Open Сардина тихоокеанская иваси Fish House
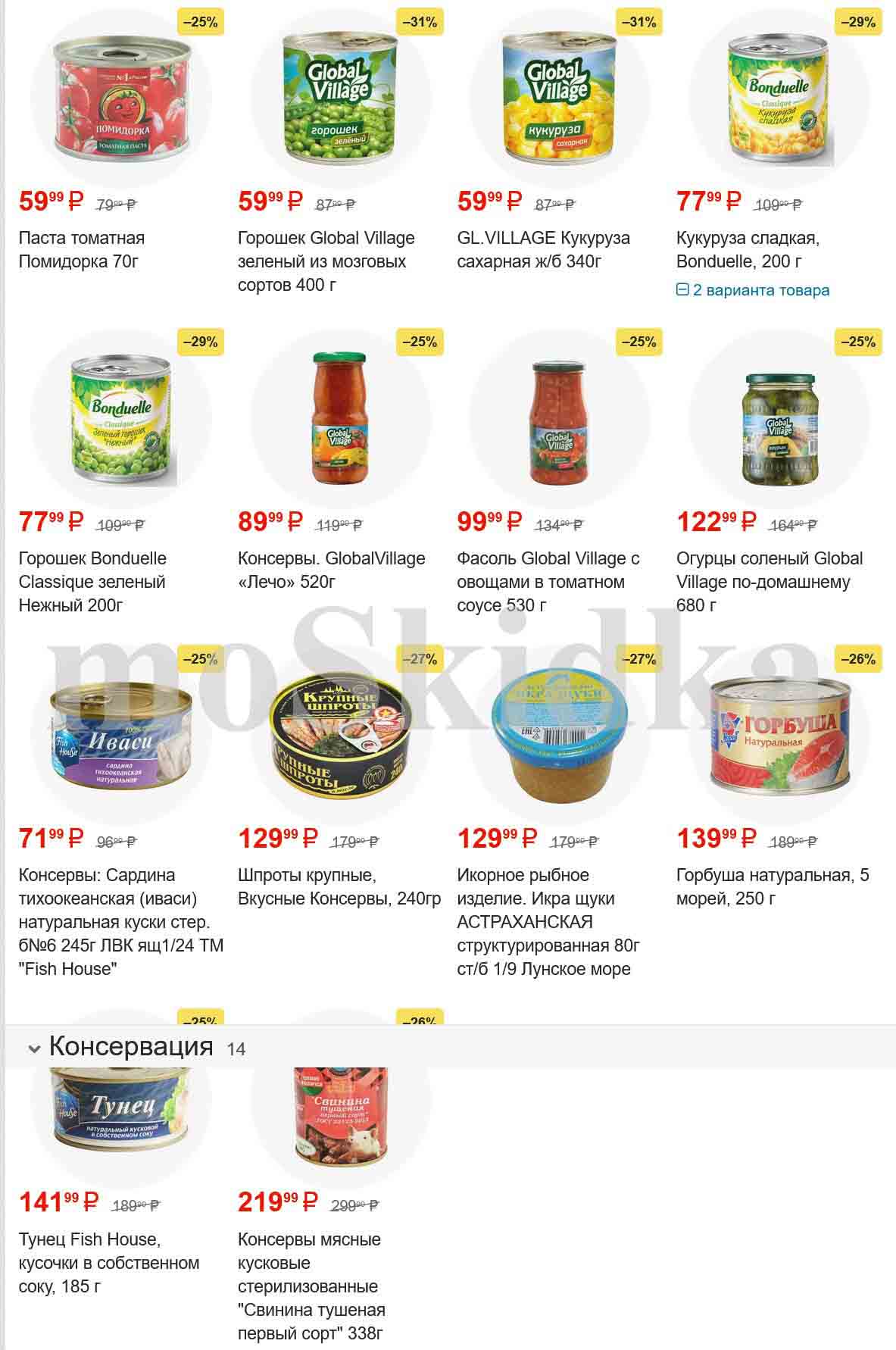Viewport: 896px width, 1350px height. point(120,921)
